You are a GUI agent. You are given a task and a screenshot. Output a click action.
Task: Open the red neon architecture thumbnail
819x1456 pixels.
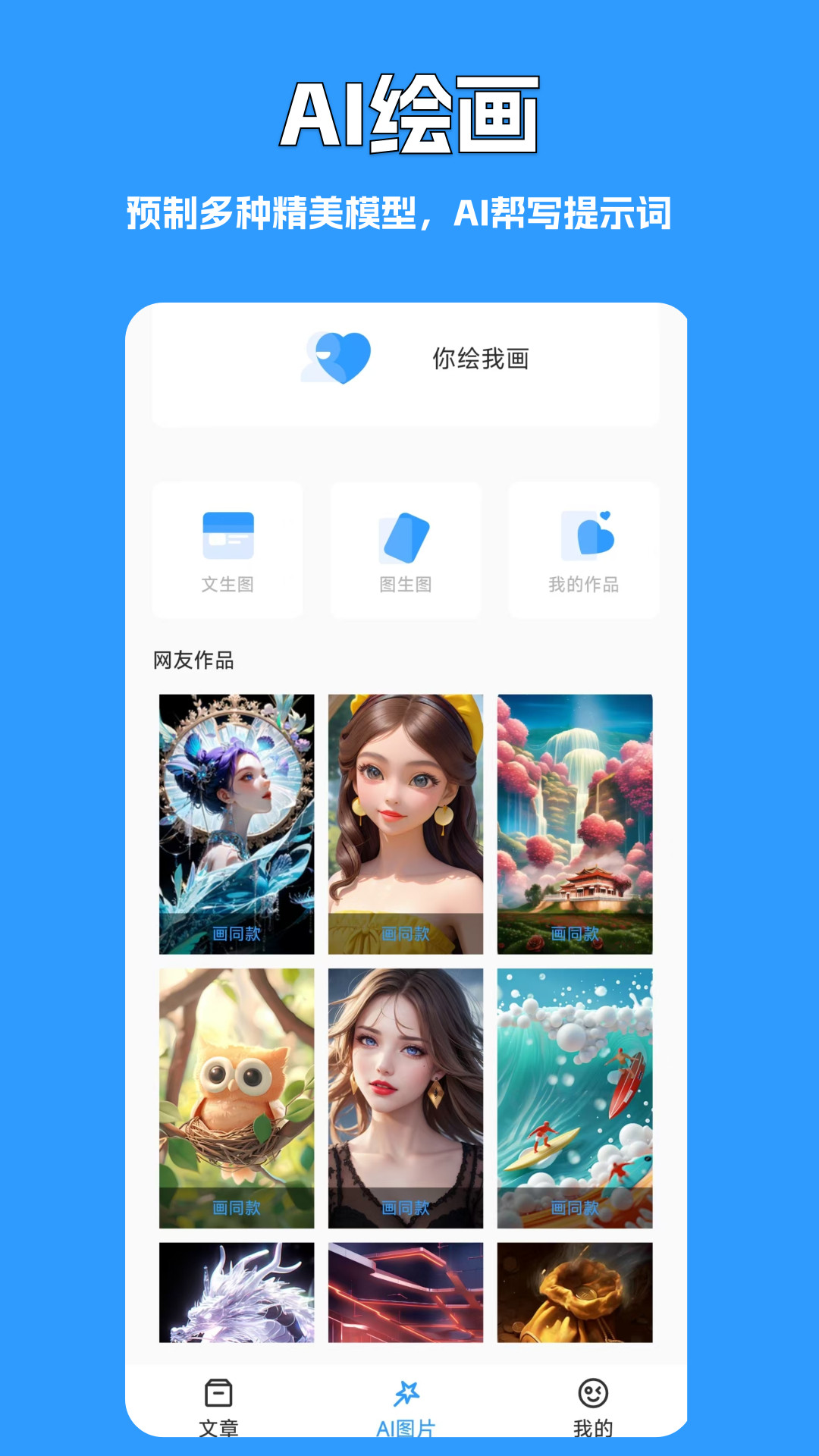coord(406,1289)
